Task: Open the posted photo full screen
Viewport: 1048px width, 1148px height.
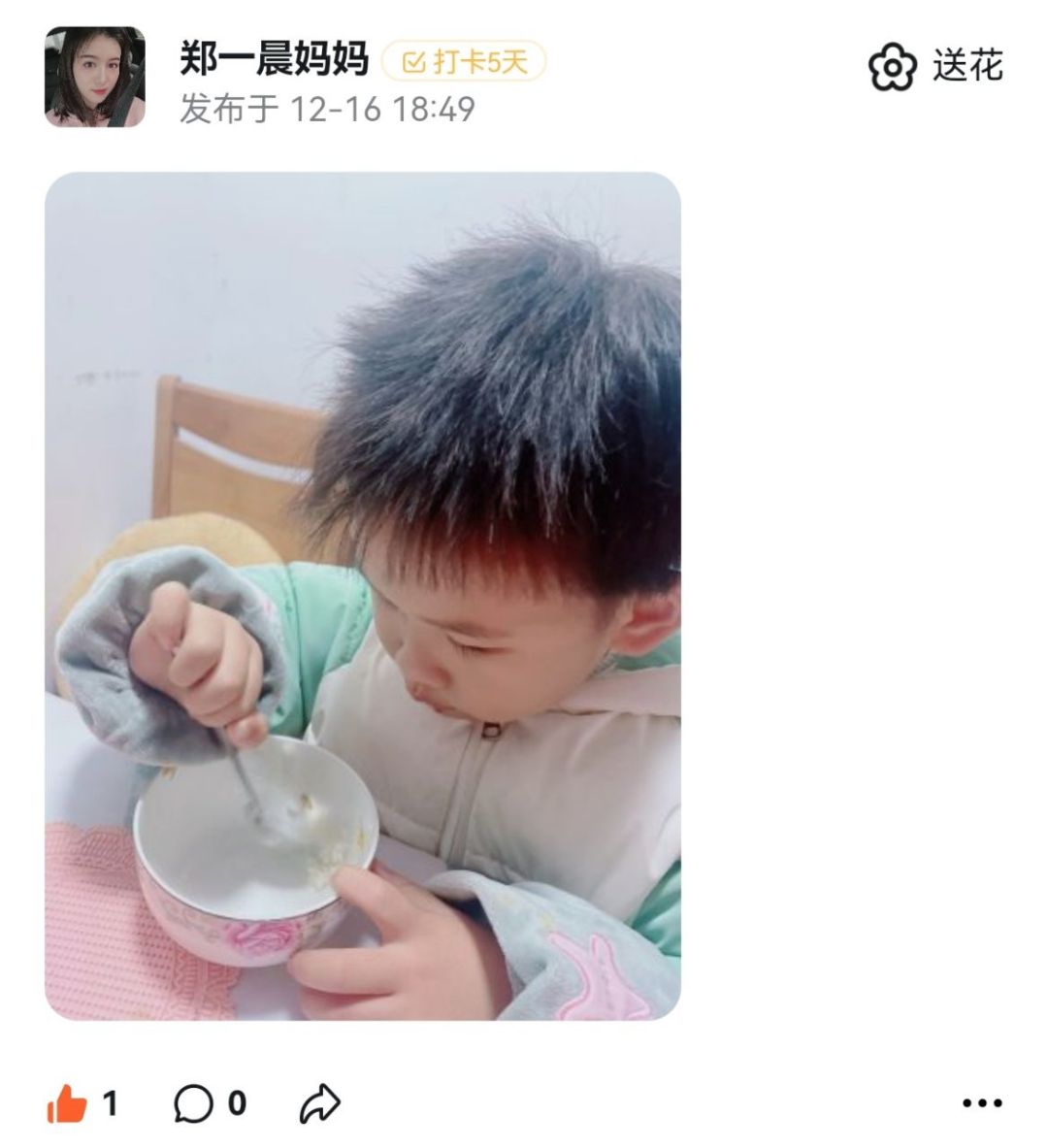Action: point(363,596)
